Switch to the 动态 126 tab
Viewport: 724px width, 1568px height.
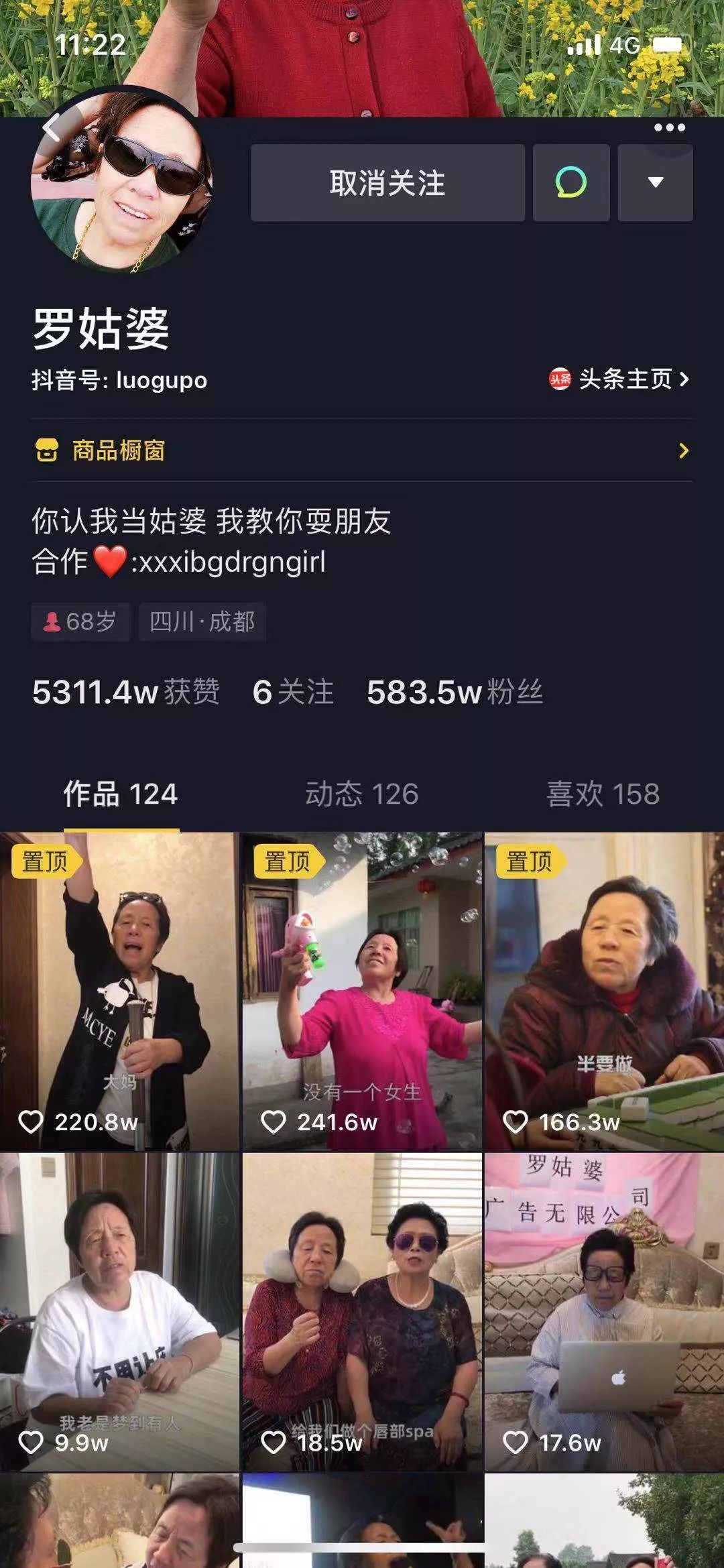[x=362, y=794]
